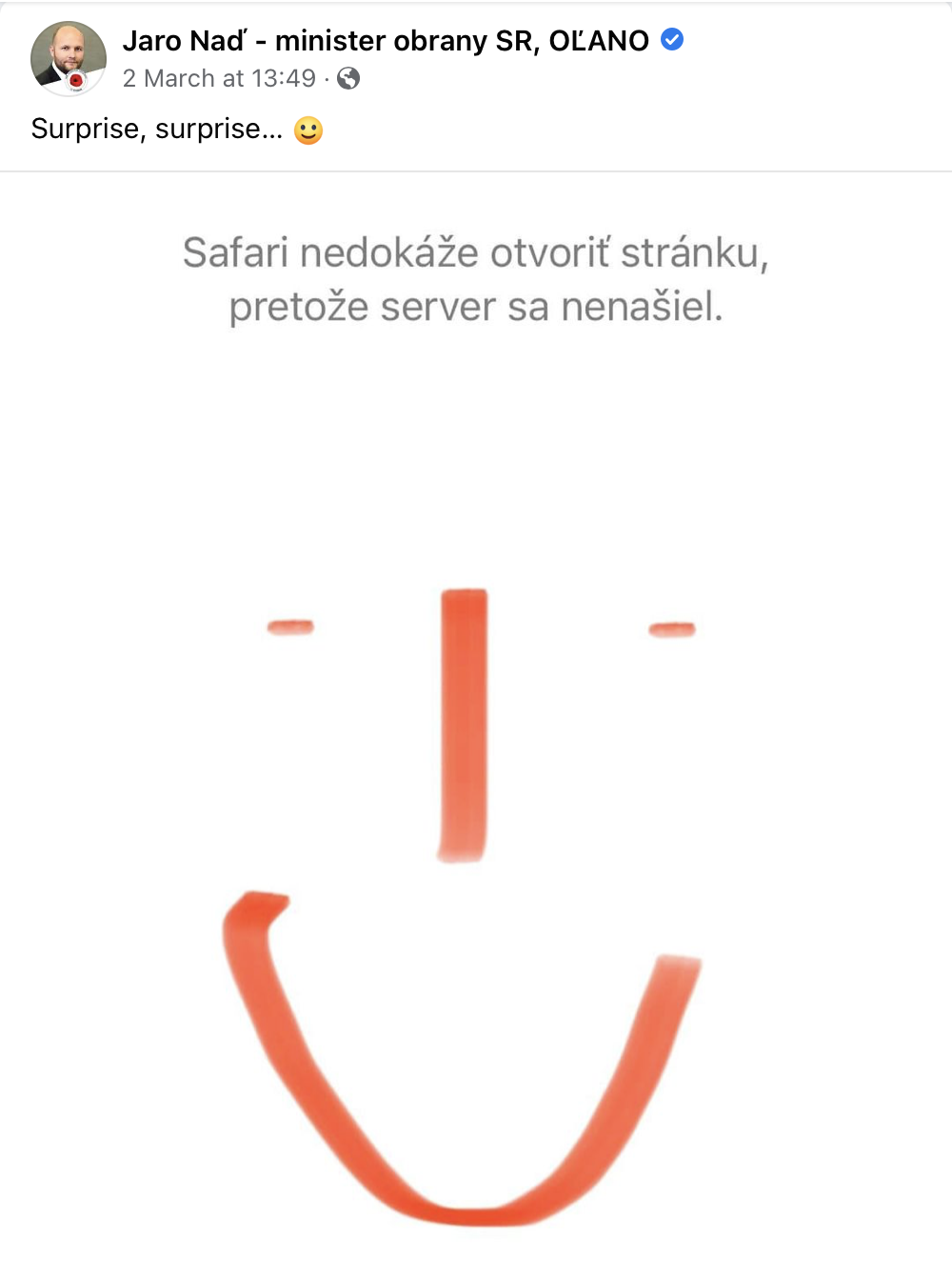The image size is (952, 1263).
Task: Open the Safari error image in the post
Action: (476, 714)
